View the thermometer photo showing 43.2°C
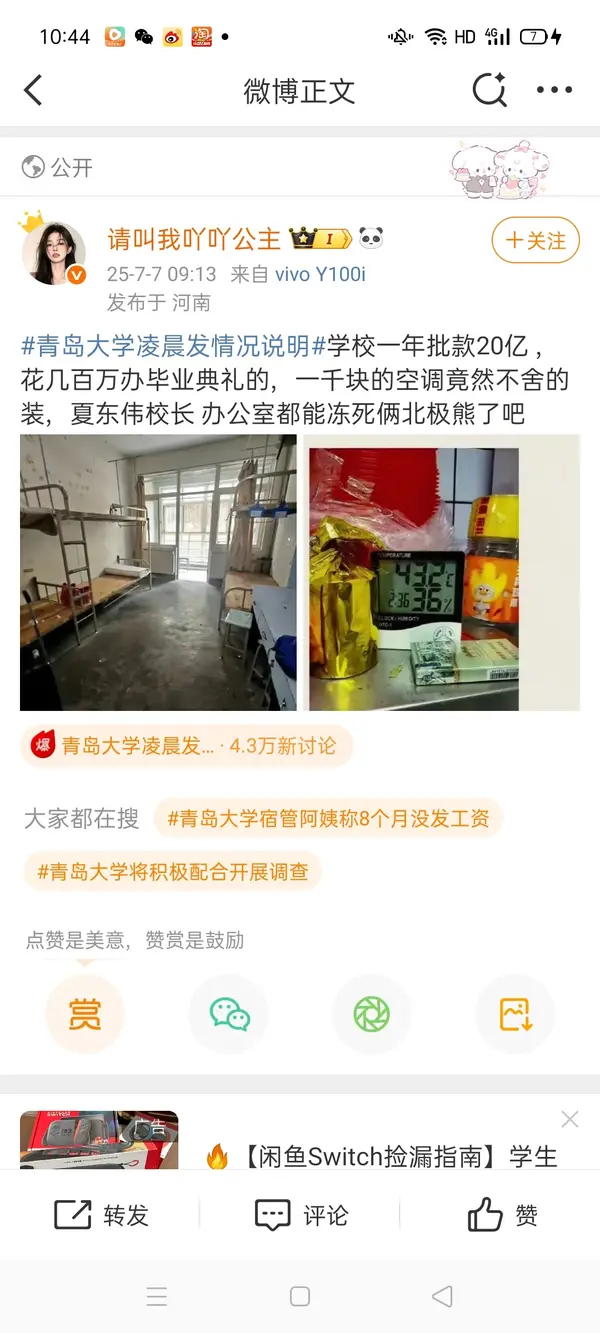Image resolution: width=600 pixels, height=1333 pixels. pos(441,572)
